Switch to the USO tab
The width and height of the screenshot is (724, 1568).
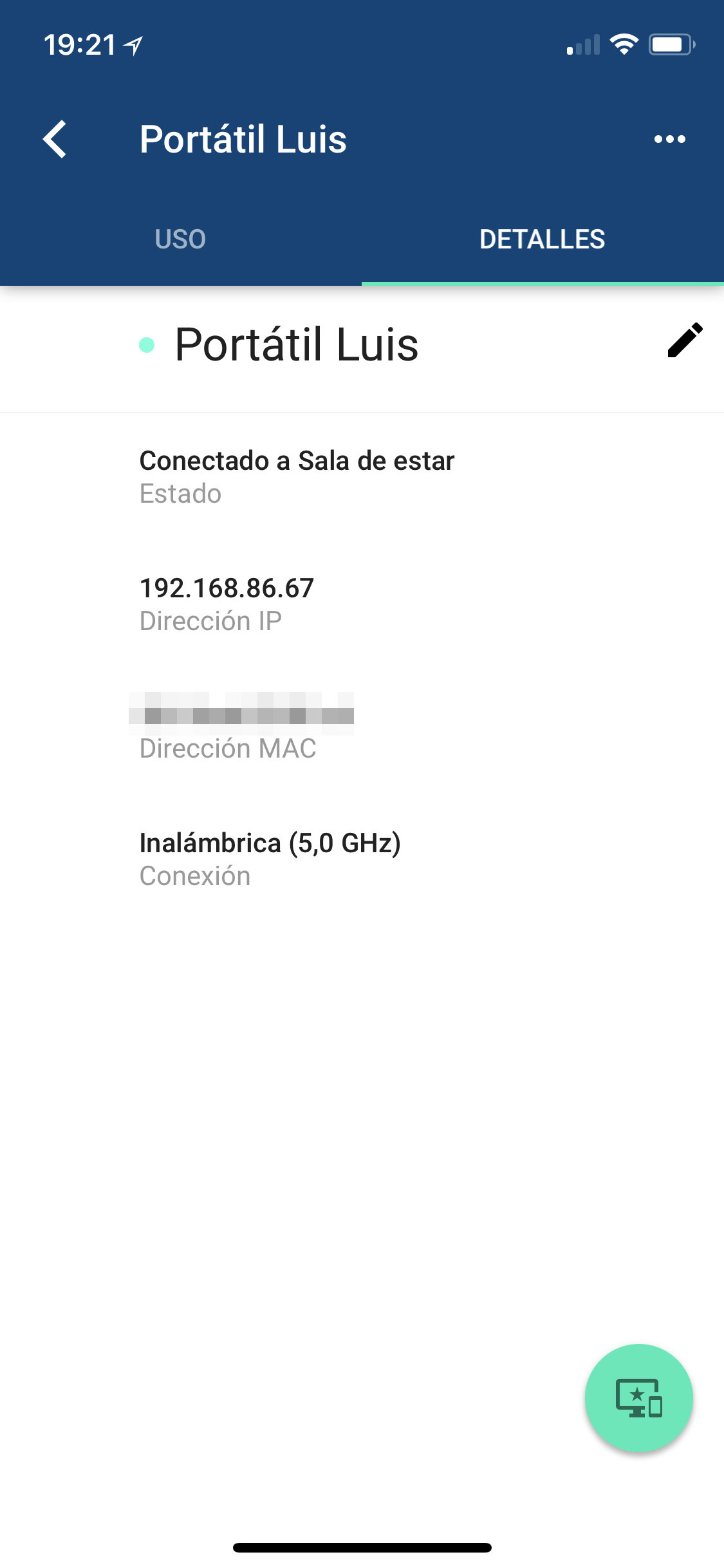(180, 239)
